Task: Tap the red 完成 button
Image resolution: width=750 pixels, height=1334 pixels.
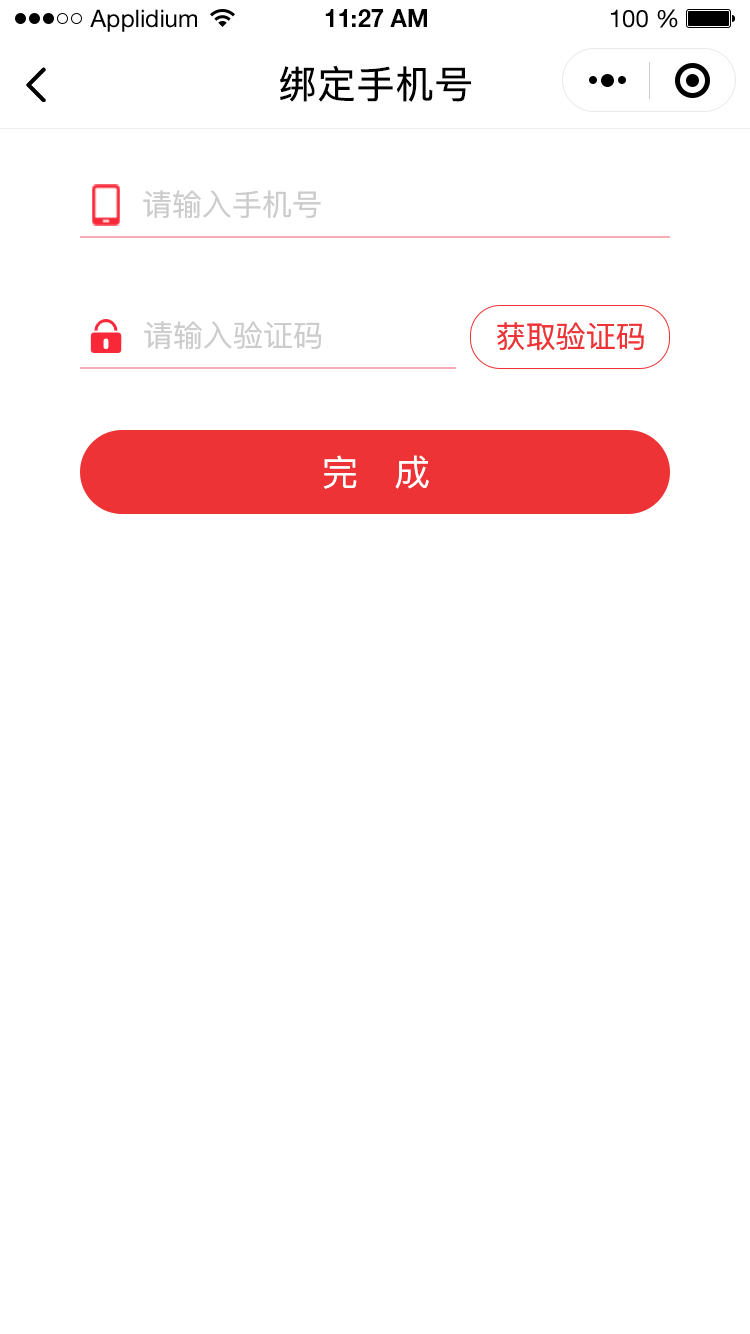Action: pyautogui.click(x=375, y=472)
